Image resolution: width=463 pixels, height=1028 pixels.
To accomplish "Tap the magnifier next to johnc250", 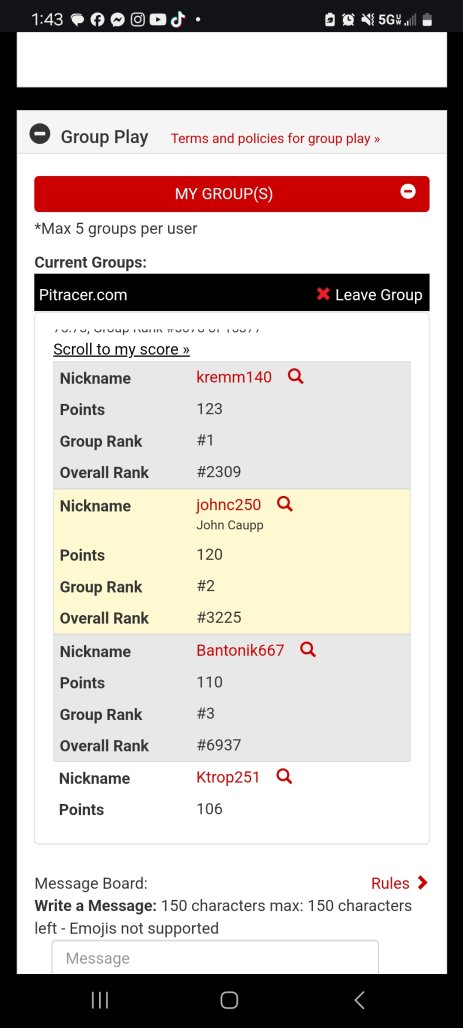I will pos(285,504).
